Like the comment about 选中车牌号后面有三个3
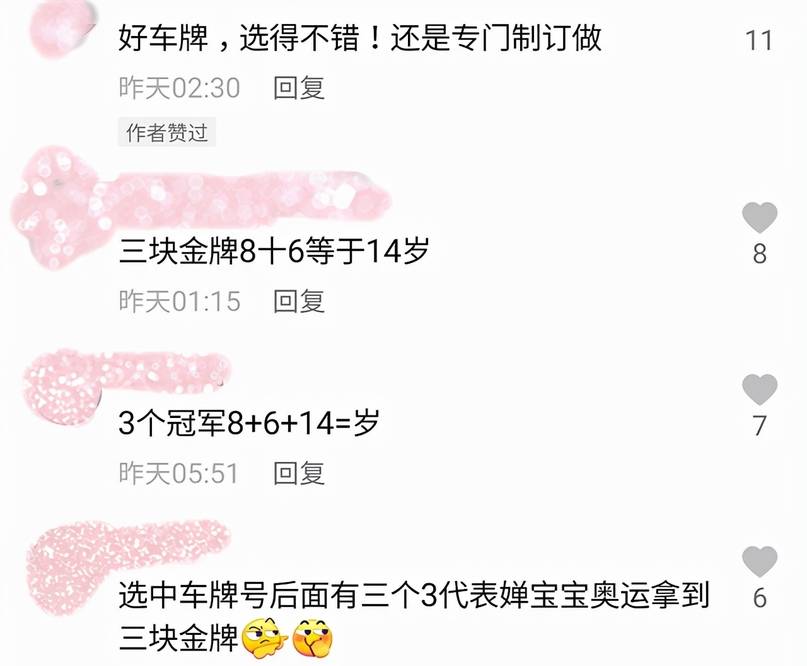The height and width of the screenshot is (666, 807). tap(759, 560)
